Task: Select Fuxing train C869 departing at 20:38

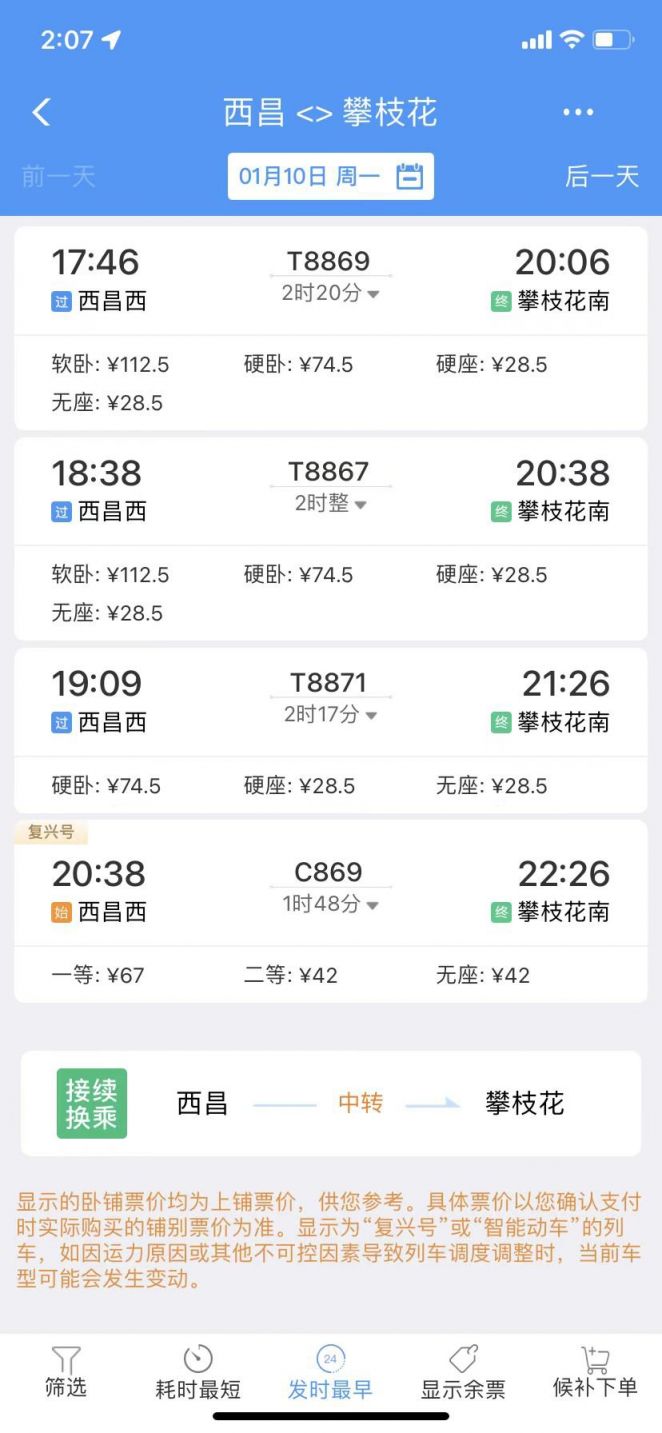Action: pos(331,911)
